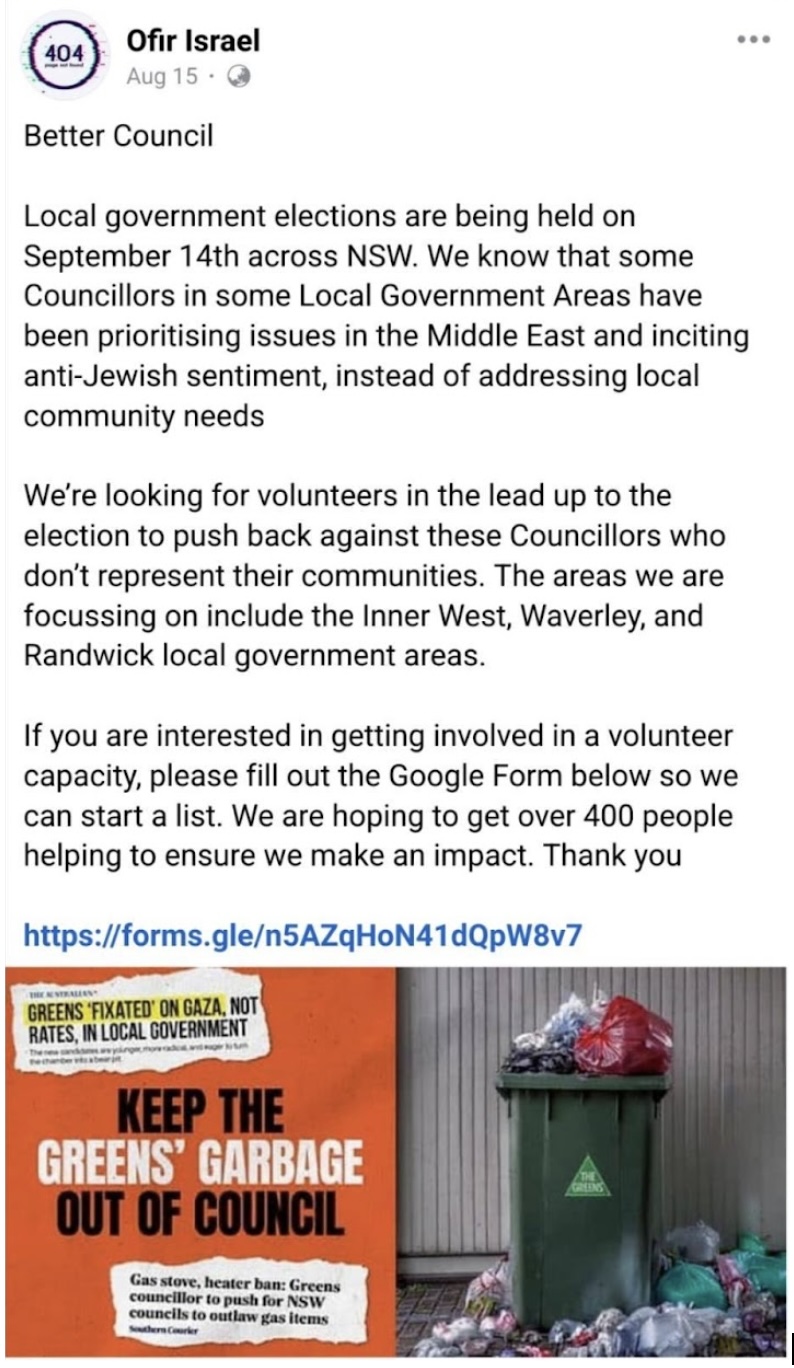The height and width of the screenshot is (1368, 794).
Task: Open Ofir Israel's profile name link
Action: click(x=194, y=41)
